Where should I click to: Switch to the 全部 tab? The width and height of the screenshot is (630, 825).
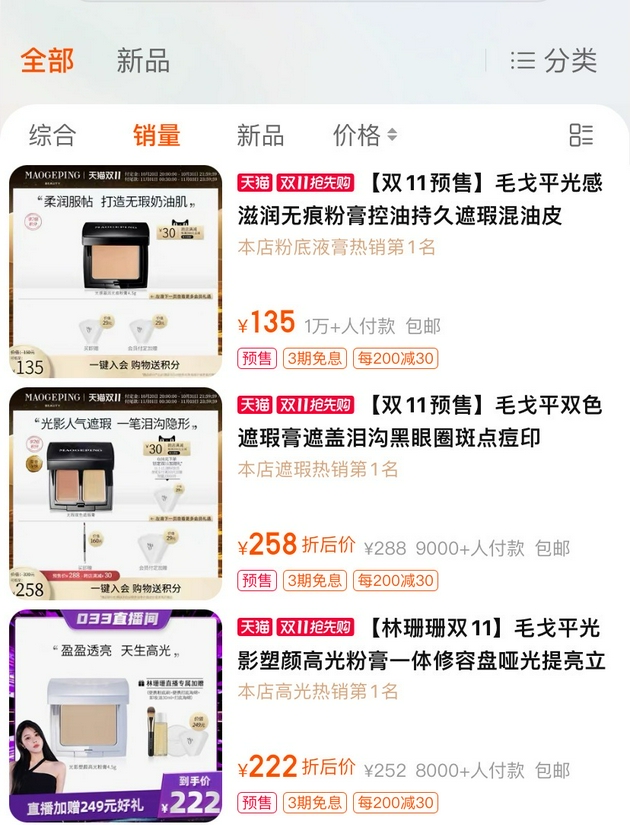(47, 60)
